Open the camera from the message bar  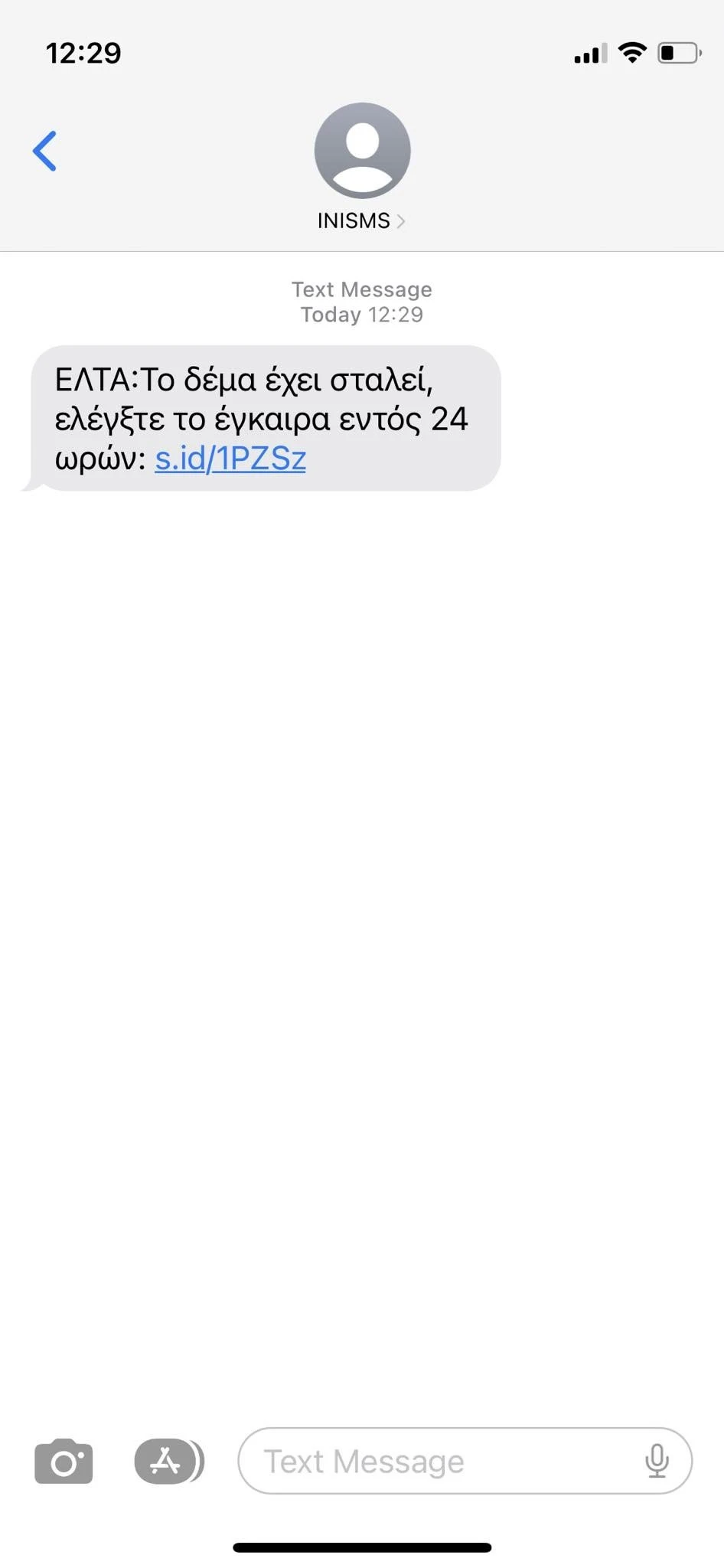pyautogui.click(x=64, y=1461)
